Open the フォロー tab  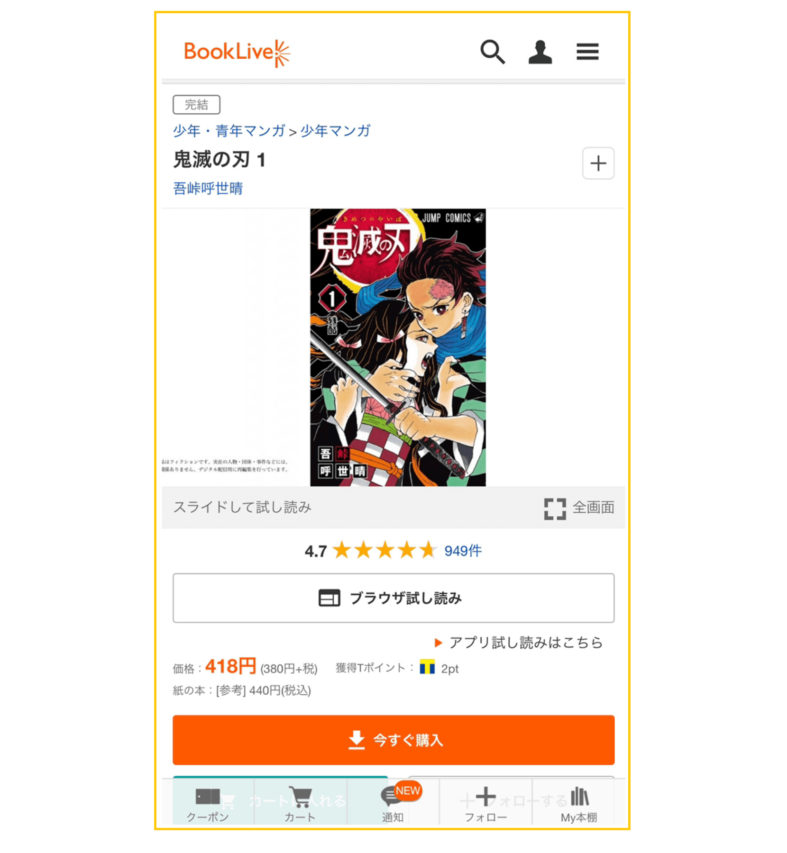tap(485, 804)
